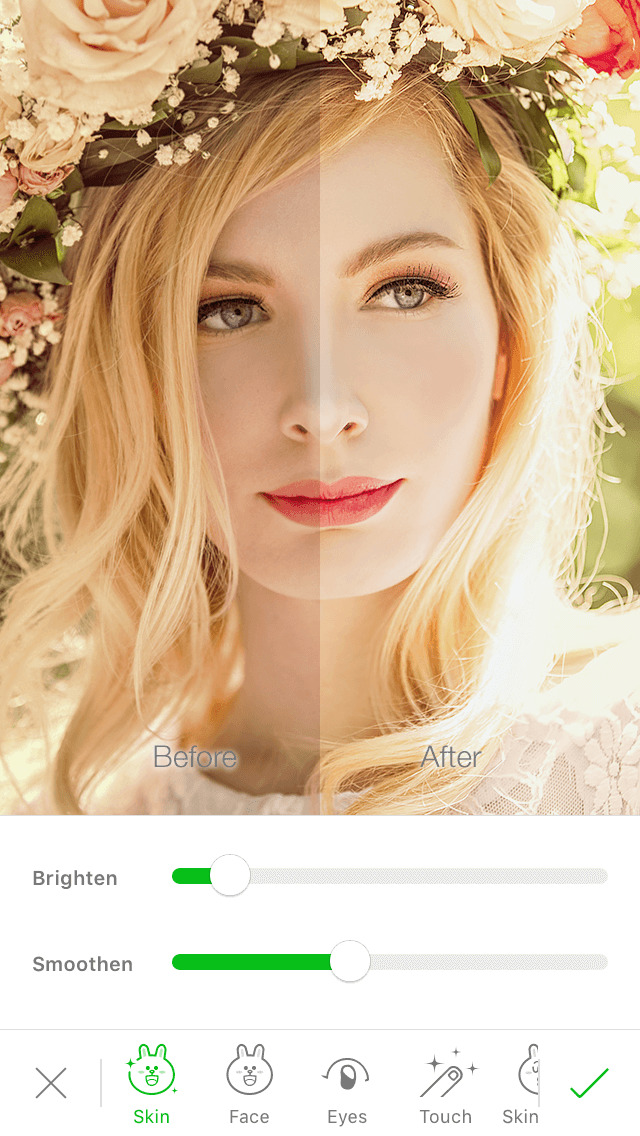Tap the Smoothen slider track
The image size is (640, 1136).
click(480, 962)
